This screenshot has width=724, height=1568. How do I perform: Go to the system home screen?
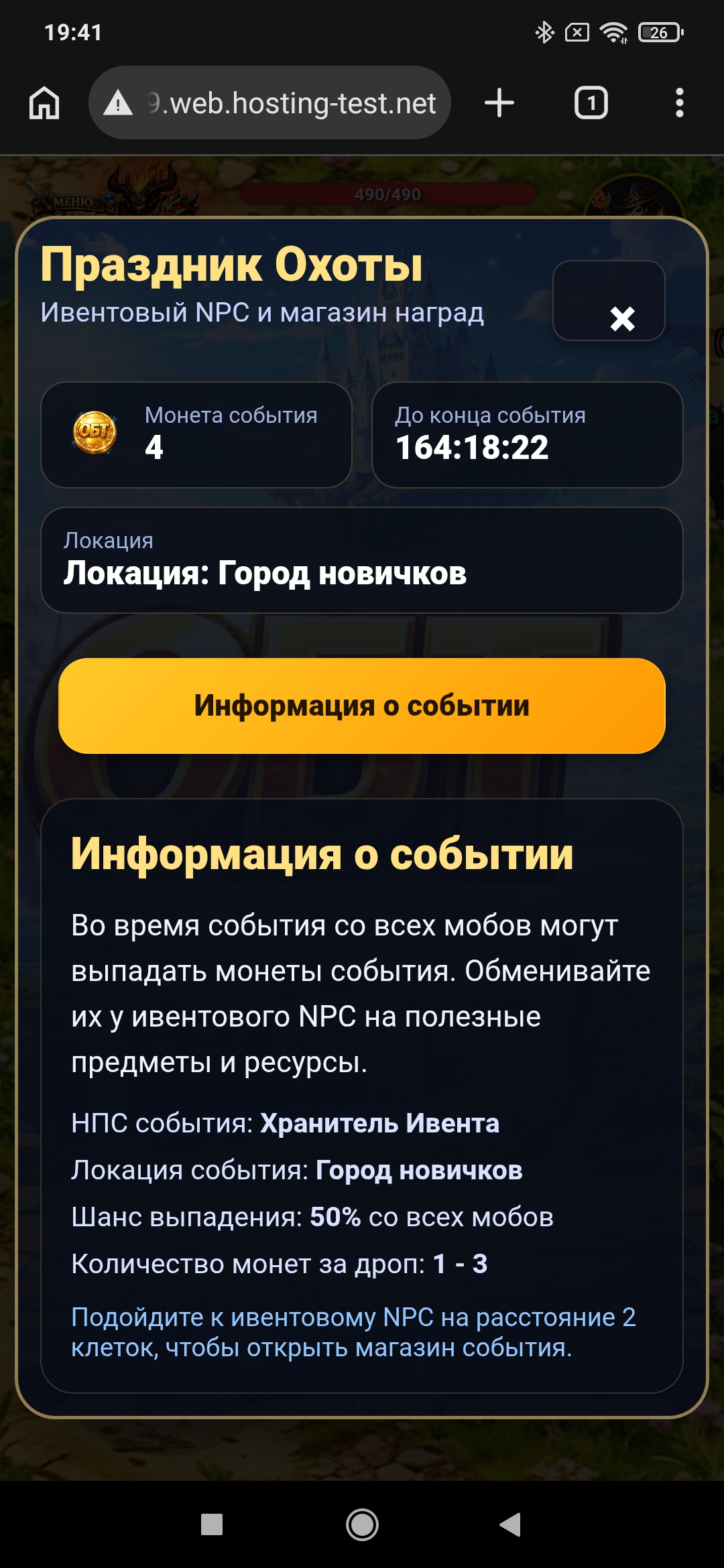tap(362, 1524)
